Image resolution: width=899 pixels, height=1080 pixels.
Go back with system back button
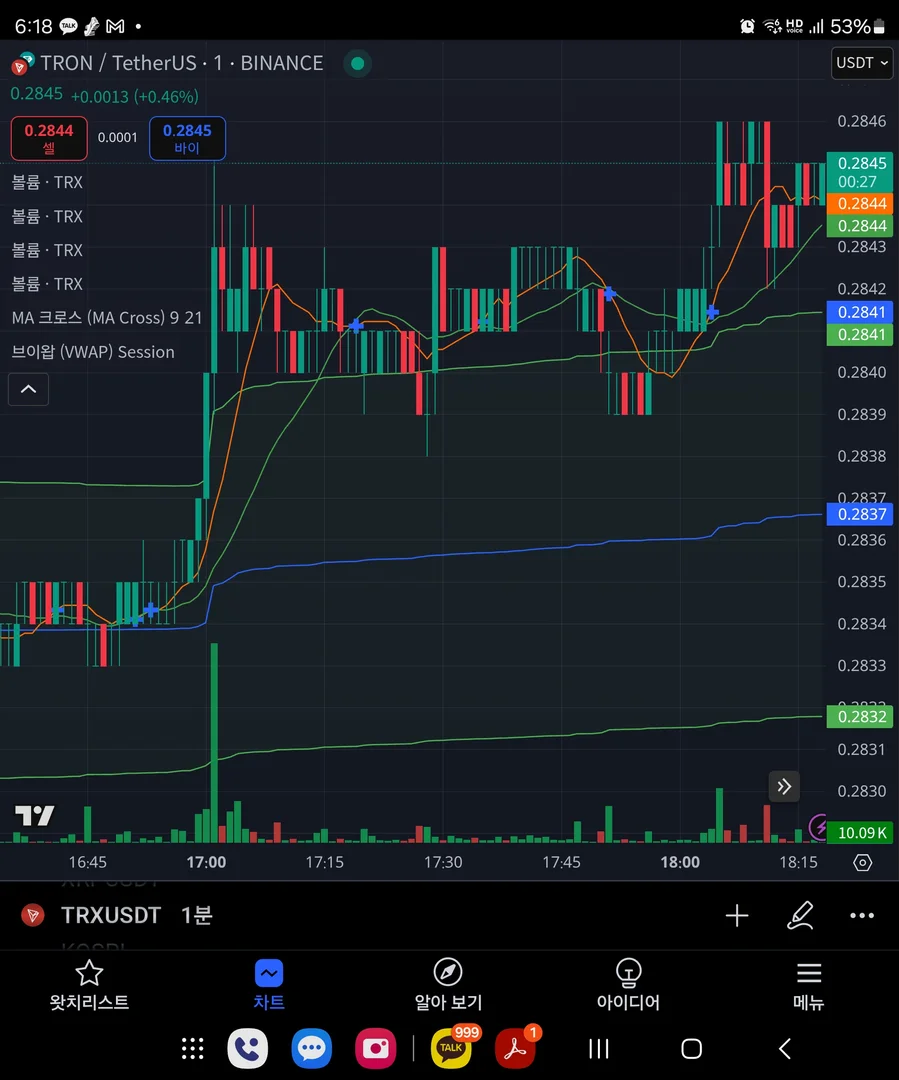tap(785, 1048)
